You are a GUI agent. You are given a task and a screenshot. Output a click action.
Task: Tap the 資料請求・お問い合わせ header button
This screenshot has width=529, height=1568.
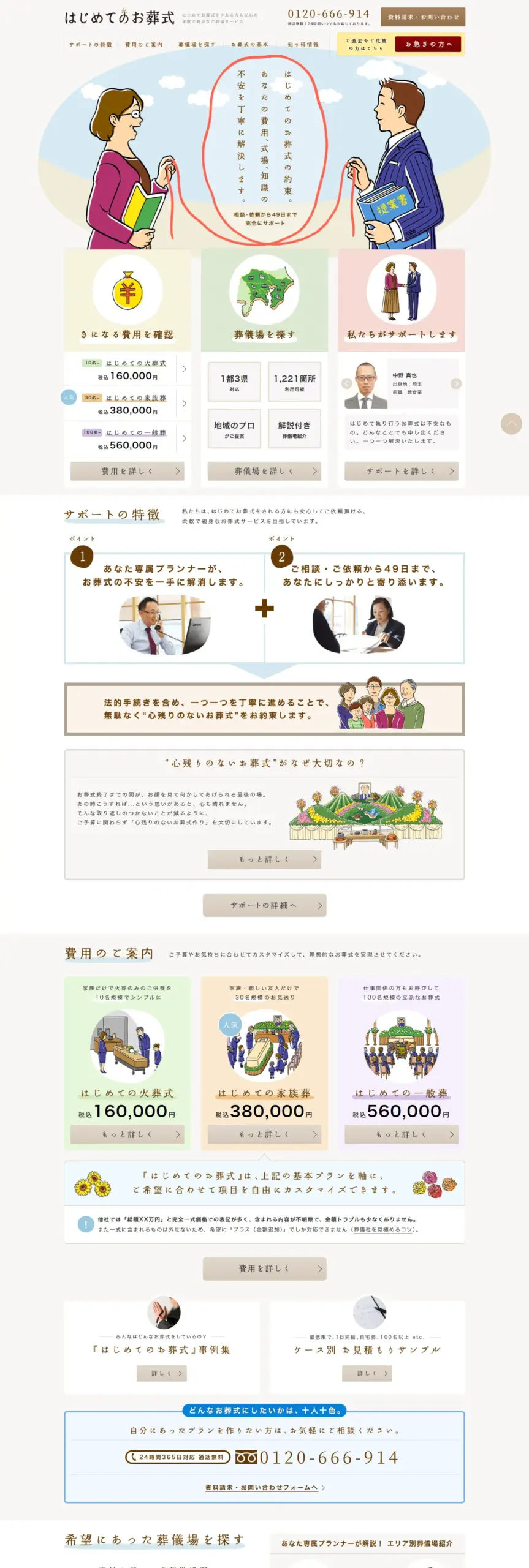[x=422, y=17]
